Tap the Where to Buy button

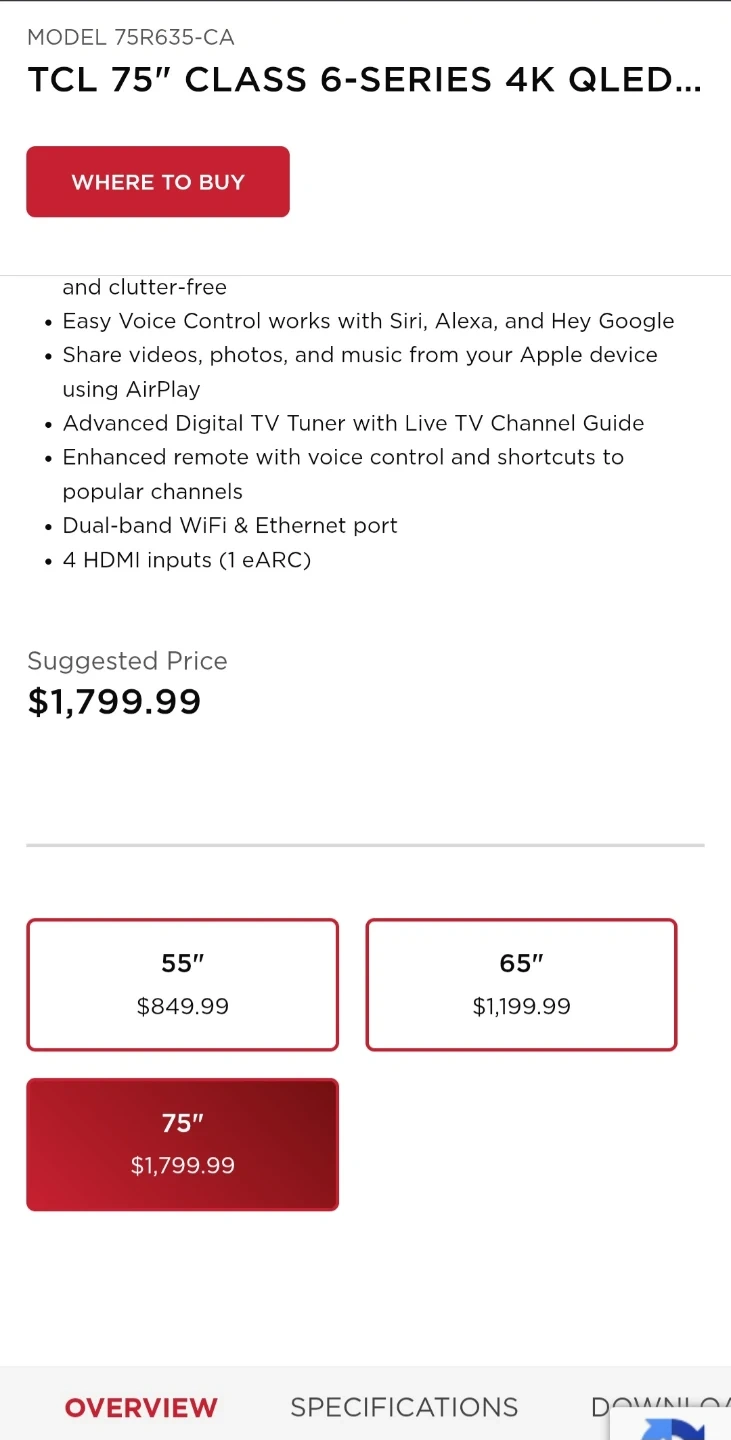tap(158, 182)
